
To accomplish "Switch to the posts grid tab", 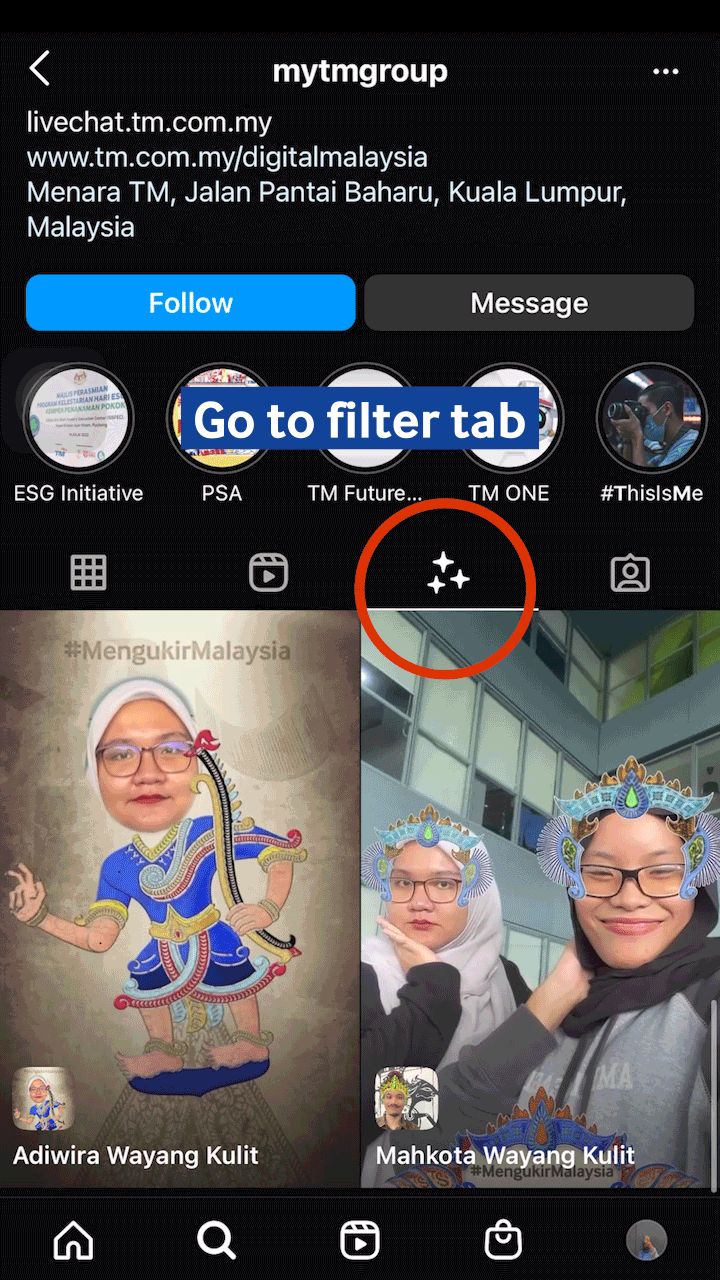I will tap(88, 574).
